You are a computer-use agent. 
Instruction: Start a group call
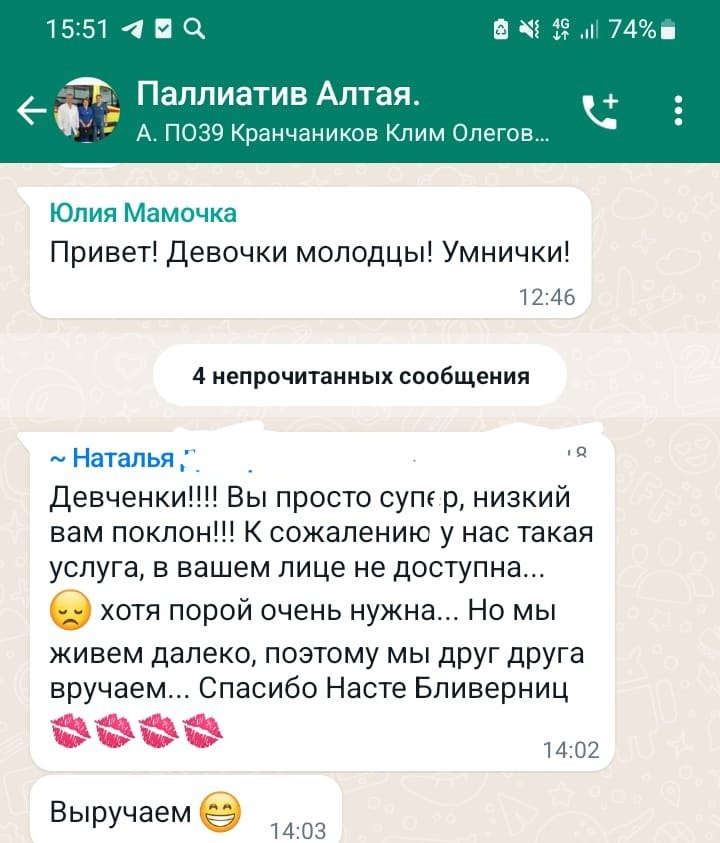600,111
